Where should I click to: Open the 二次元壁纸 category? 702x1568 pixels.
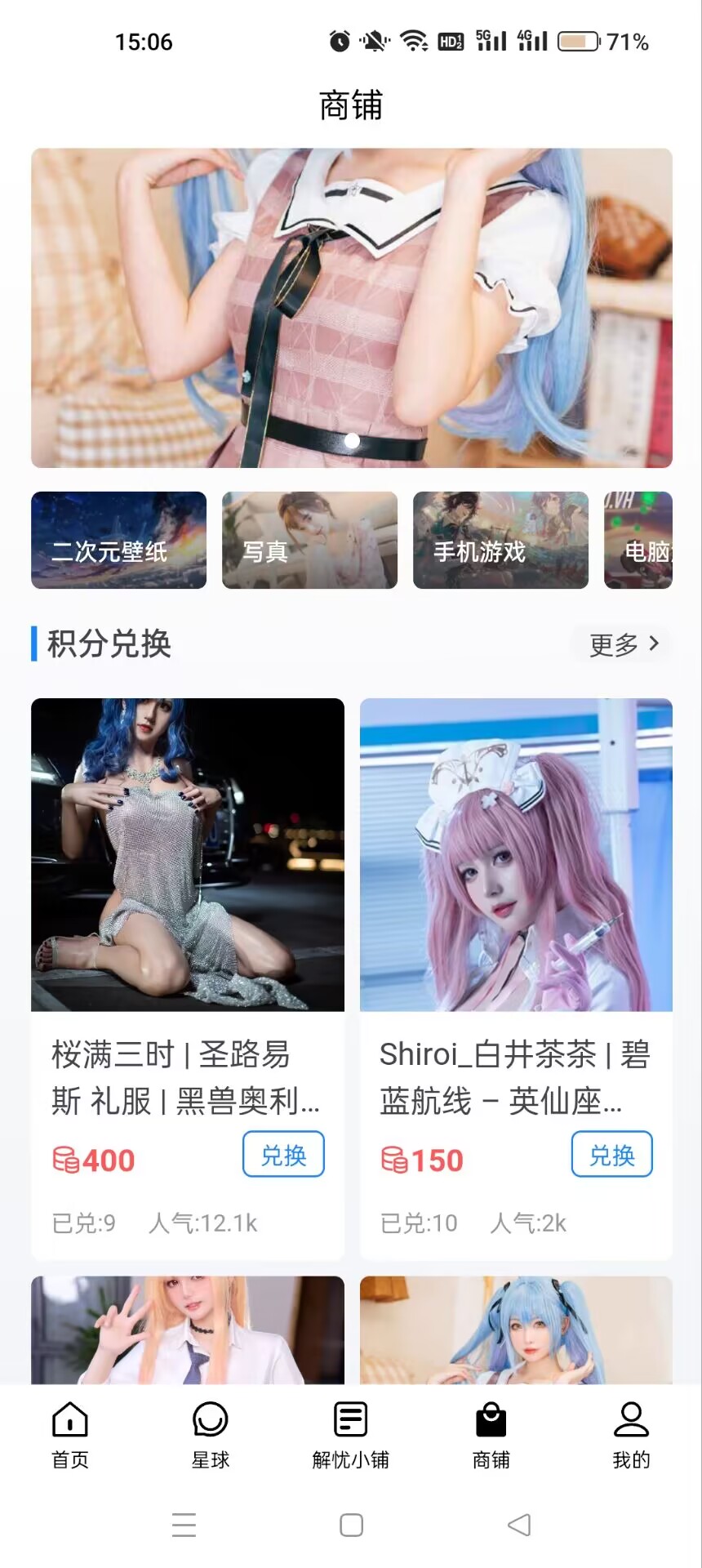point(118,540)
